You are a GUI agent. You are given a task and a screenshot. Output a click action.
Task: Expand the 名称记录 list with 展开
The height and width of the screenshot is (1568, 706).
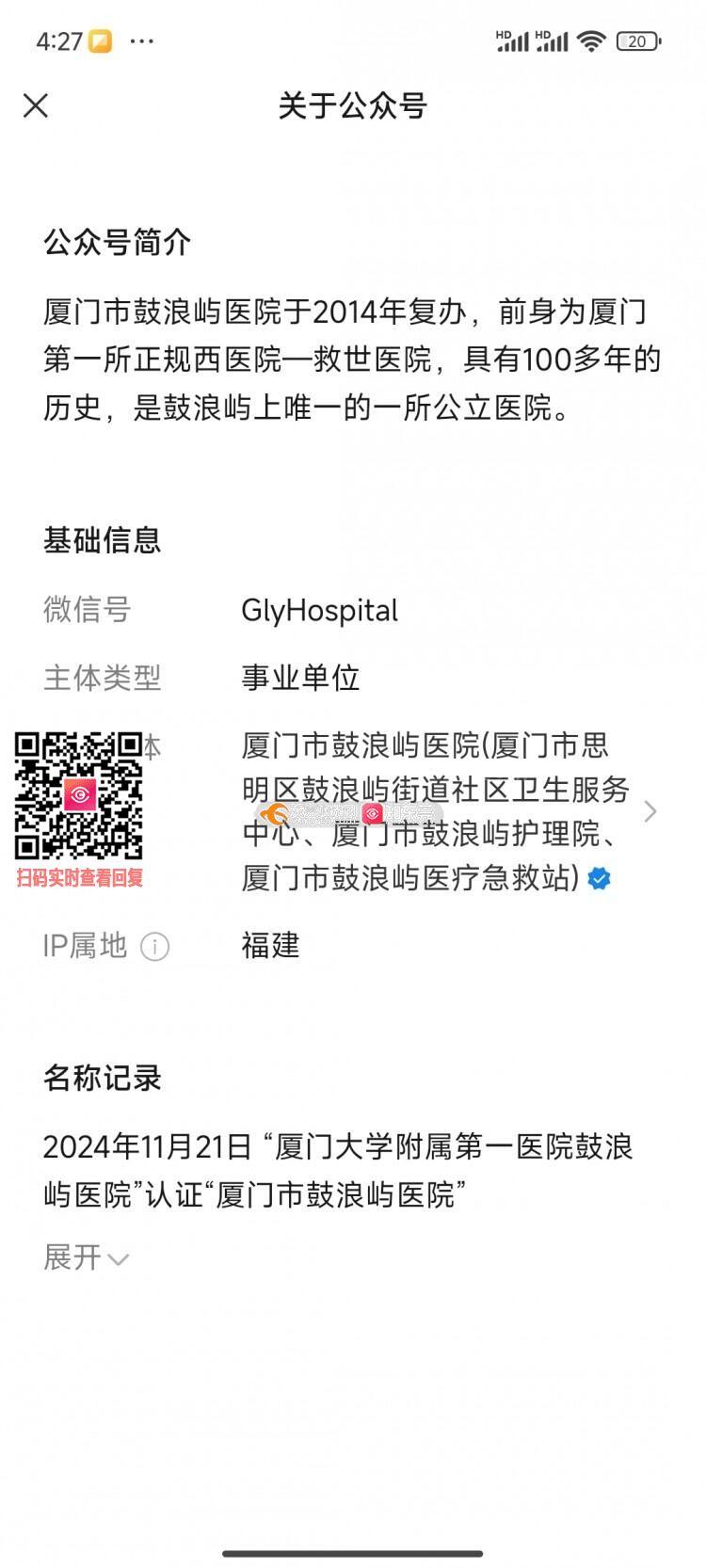point(86,1256)
